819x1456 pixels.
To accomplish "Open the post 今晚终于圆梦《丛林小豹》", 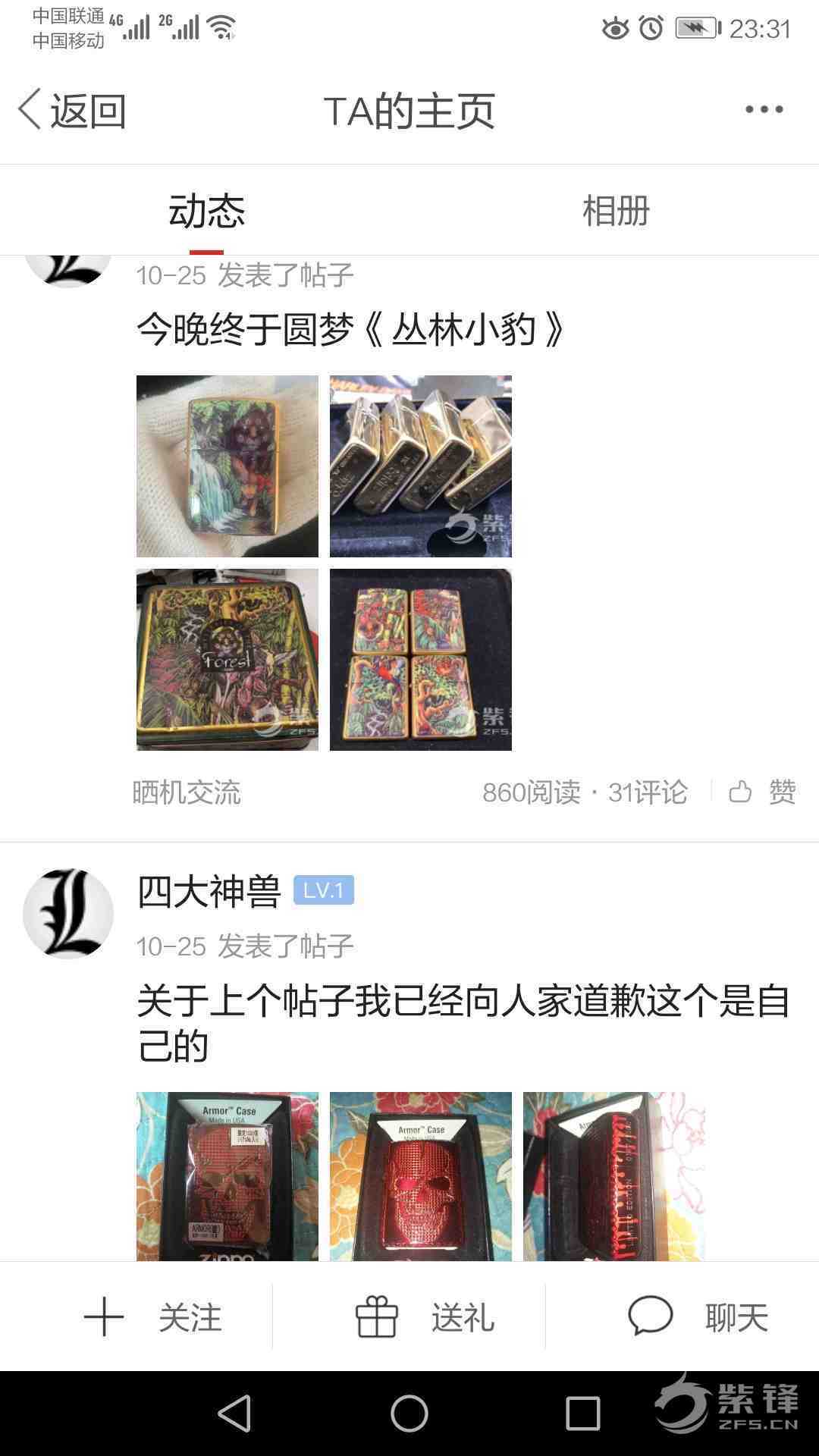I will click(x=350, y=330).
